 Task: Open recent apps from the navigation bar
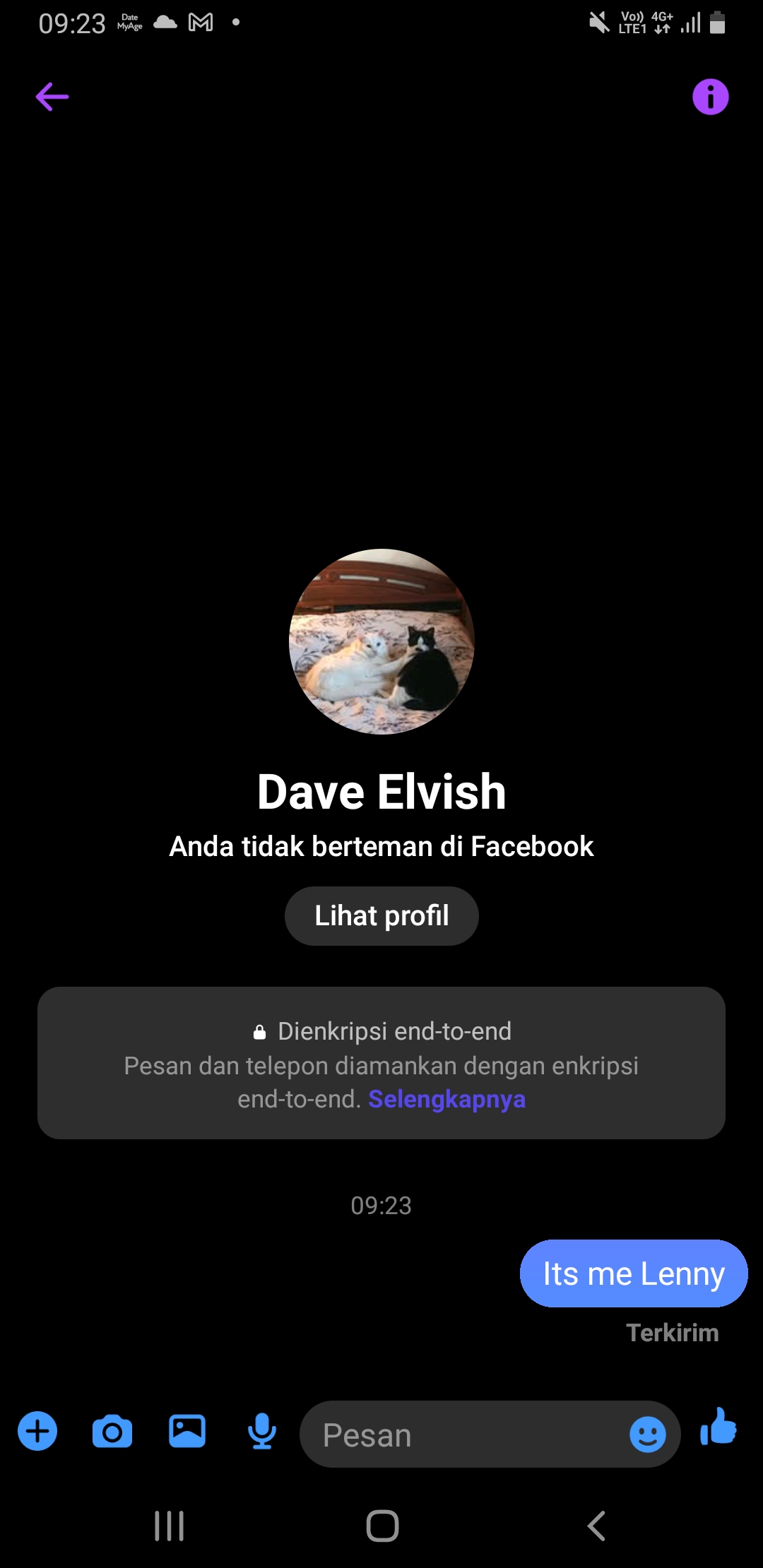[170, 1526]
